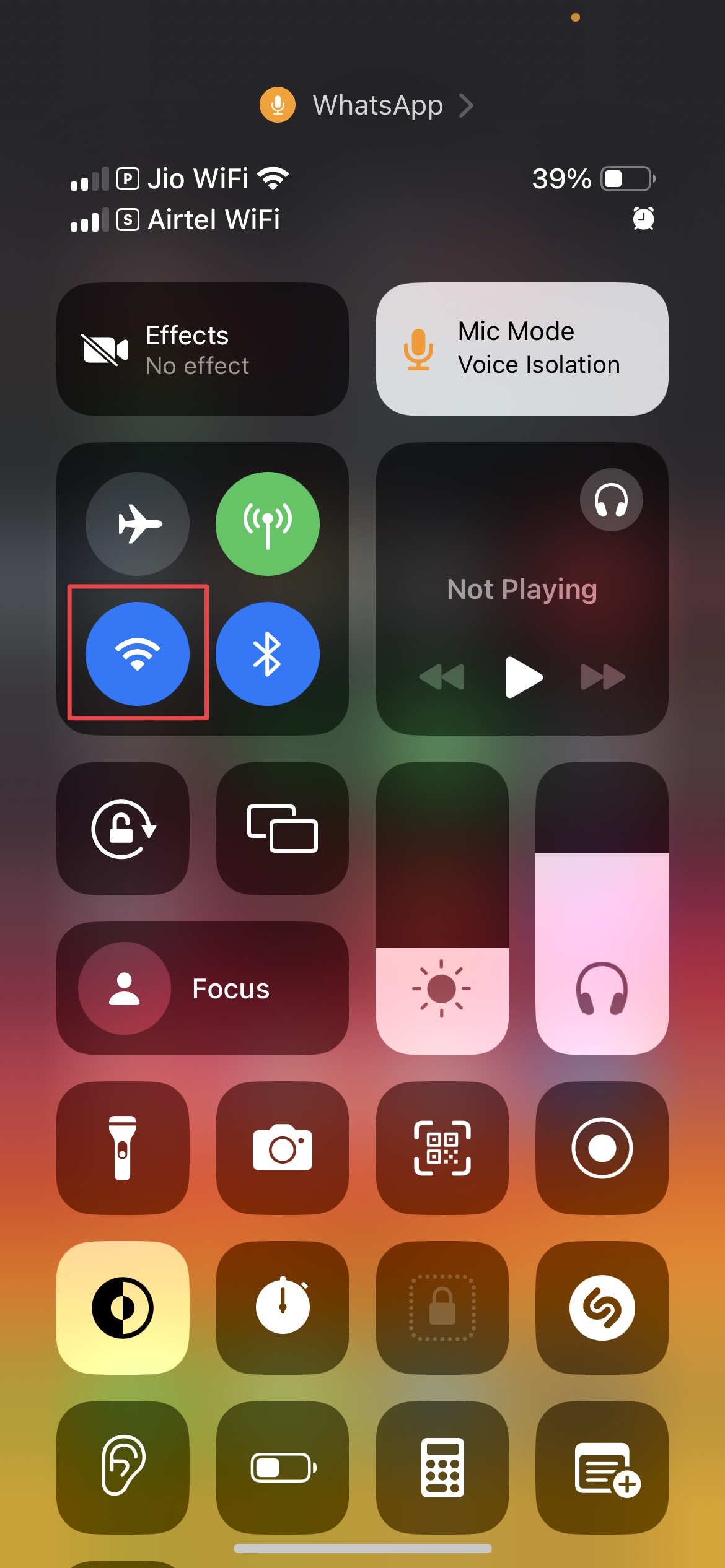
Task: Open the flashlight from Control Center
Action: click(122, 1149)
